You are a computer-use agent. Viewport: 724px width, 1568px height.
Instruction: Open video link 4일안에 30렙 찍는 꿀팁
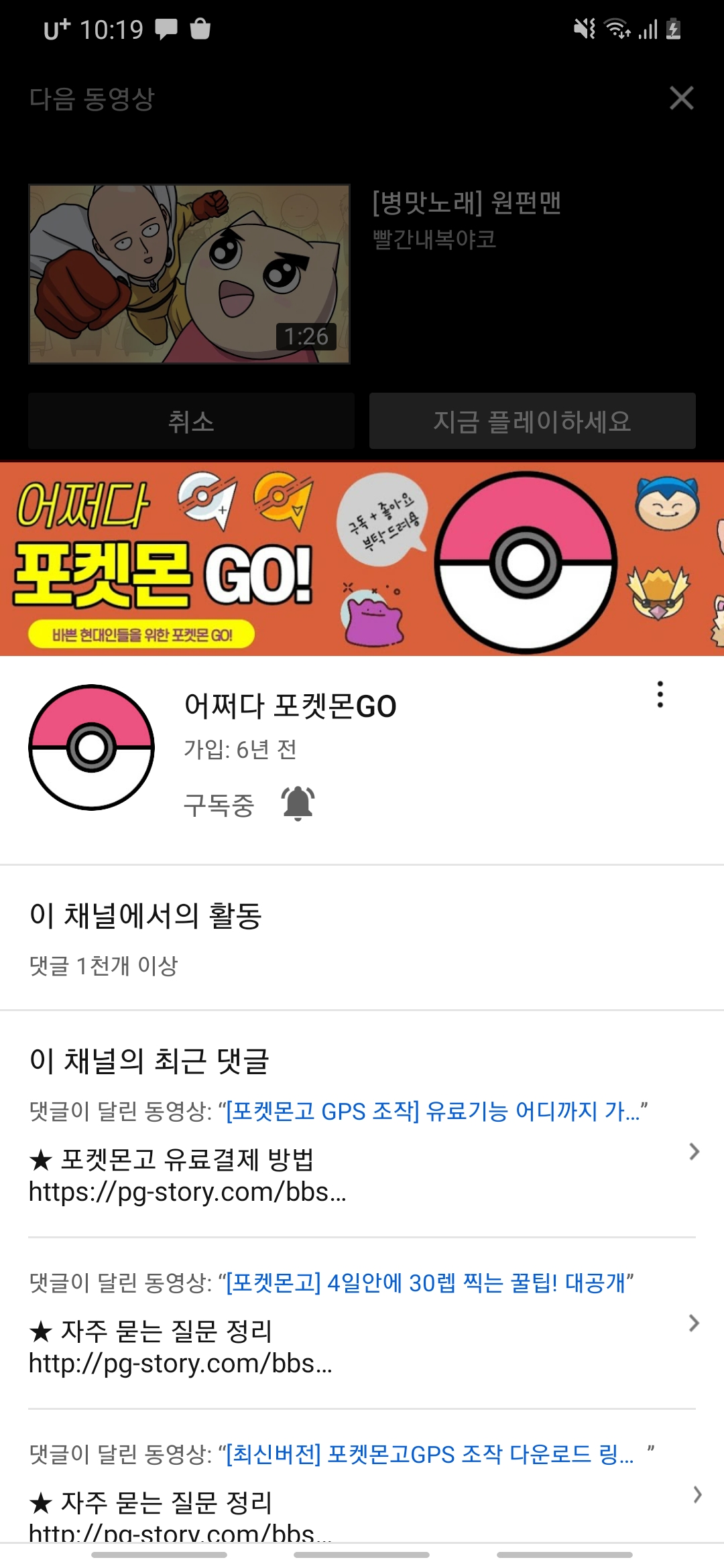click(x=429, y=1283)
